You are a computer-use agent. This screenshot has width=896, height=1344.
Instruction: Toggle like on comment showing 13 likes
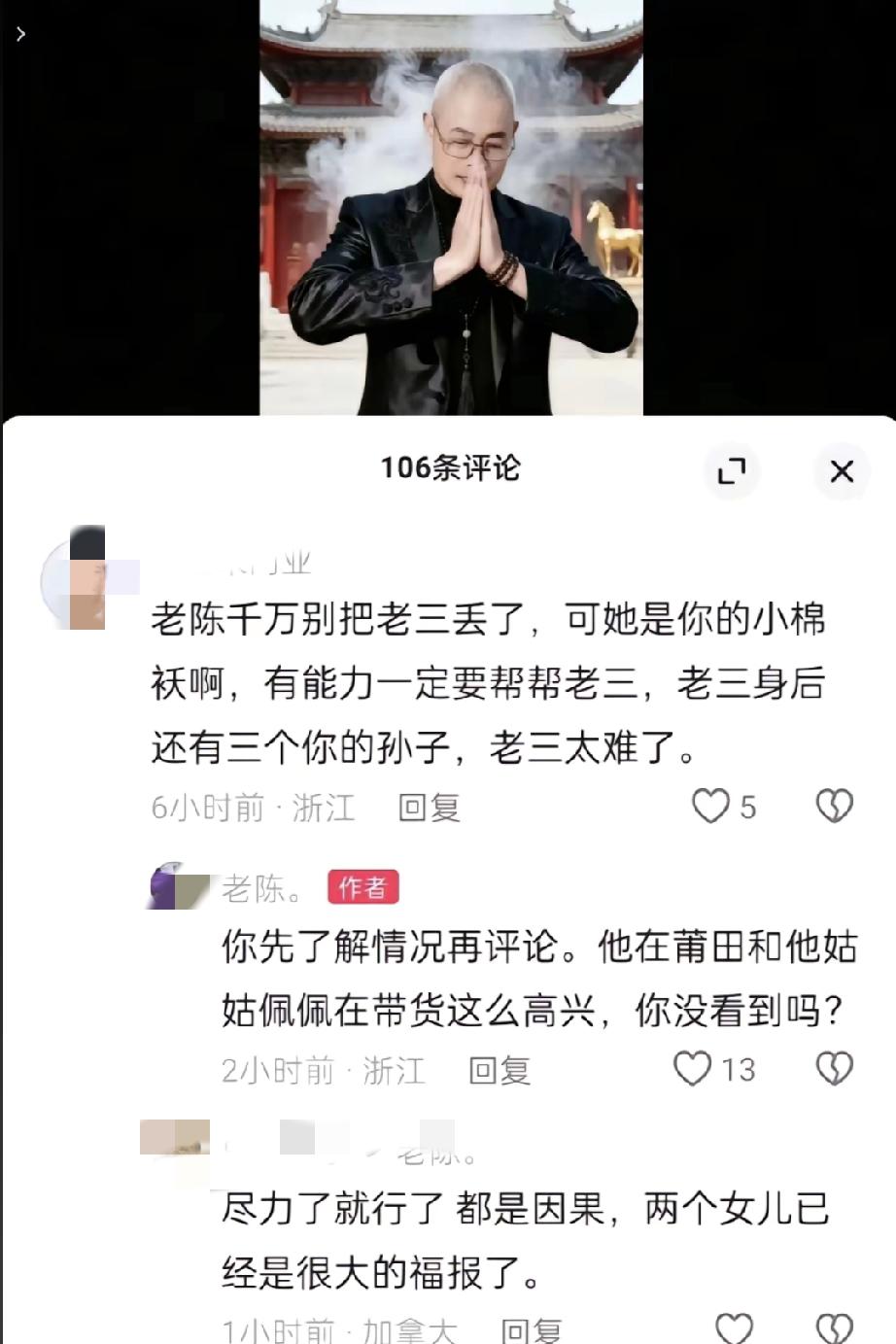pyautogui.click(x=692, y=1069)
